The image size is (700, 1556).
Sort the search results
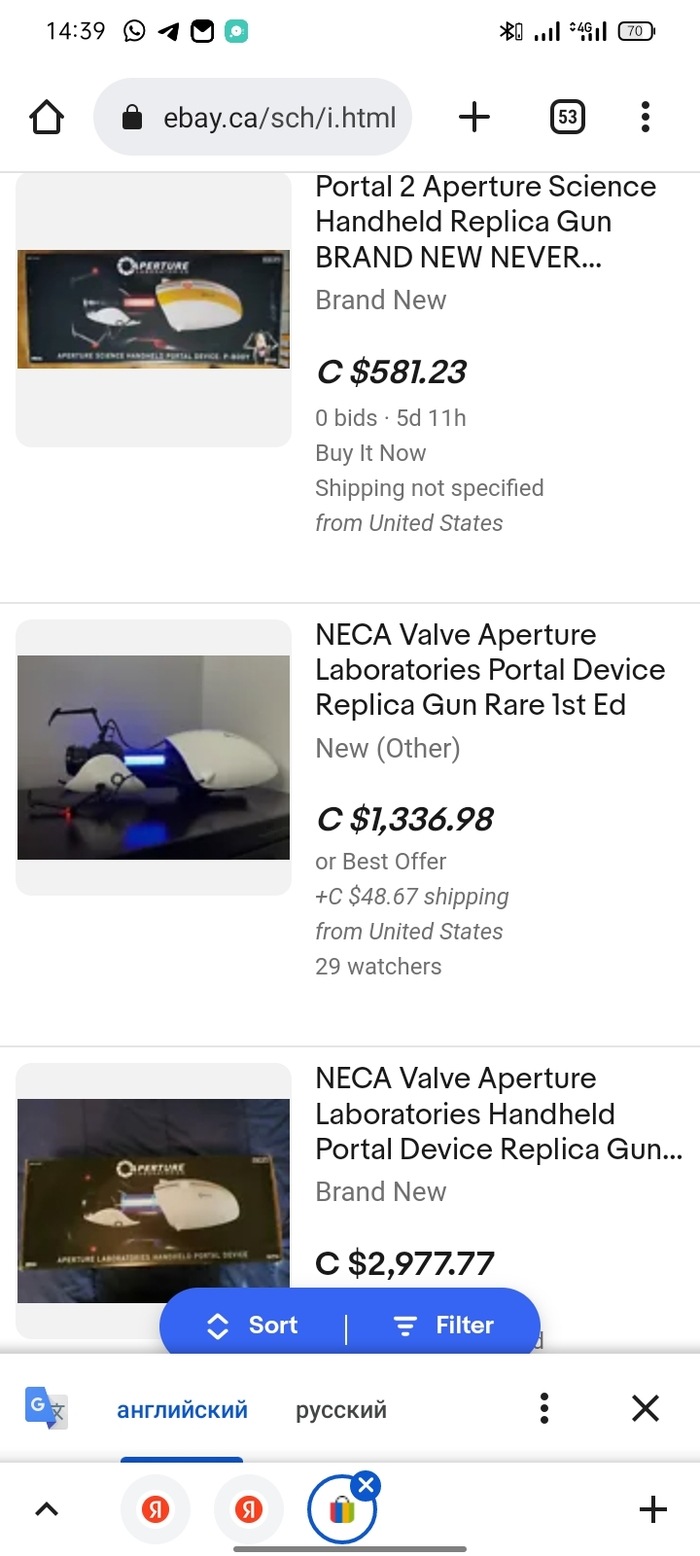point(253,1325)
